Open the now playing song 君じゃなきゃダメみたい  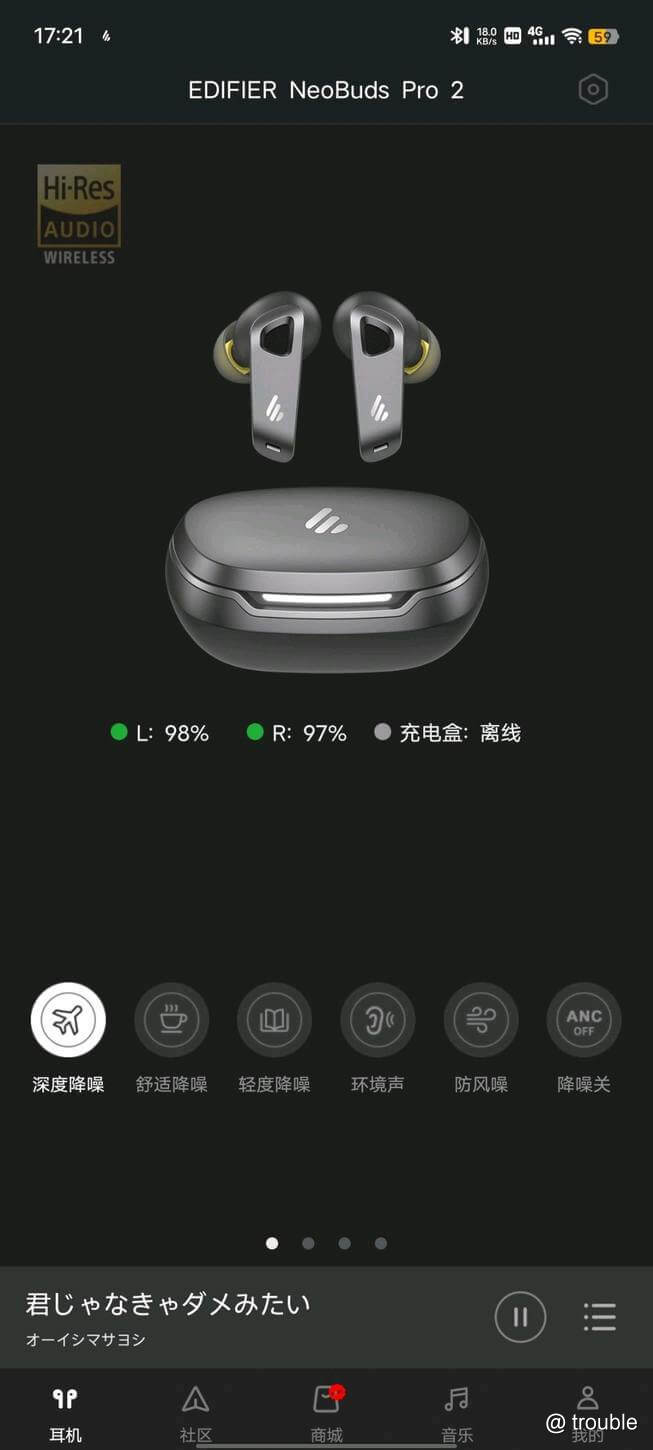pyautogui.click(x=168, y=1304)
